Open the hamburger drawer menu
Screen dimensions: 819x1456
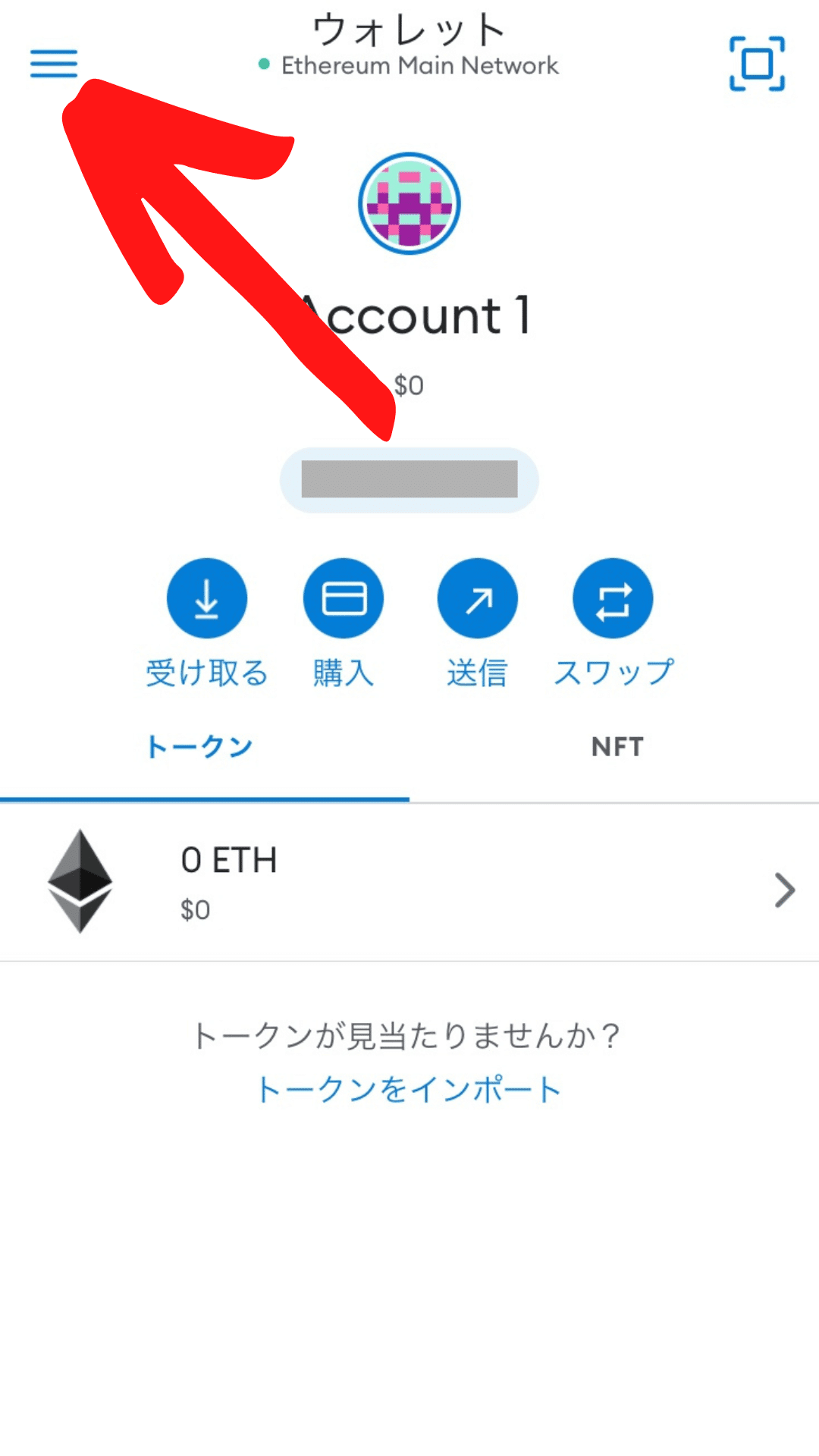(x=54, y=64)
